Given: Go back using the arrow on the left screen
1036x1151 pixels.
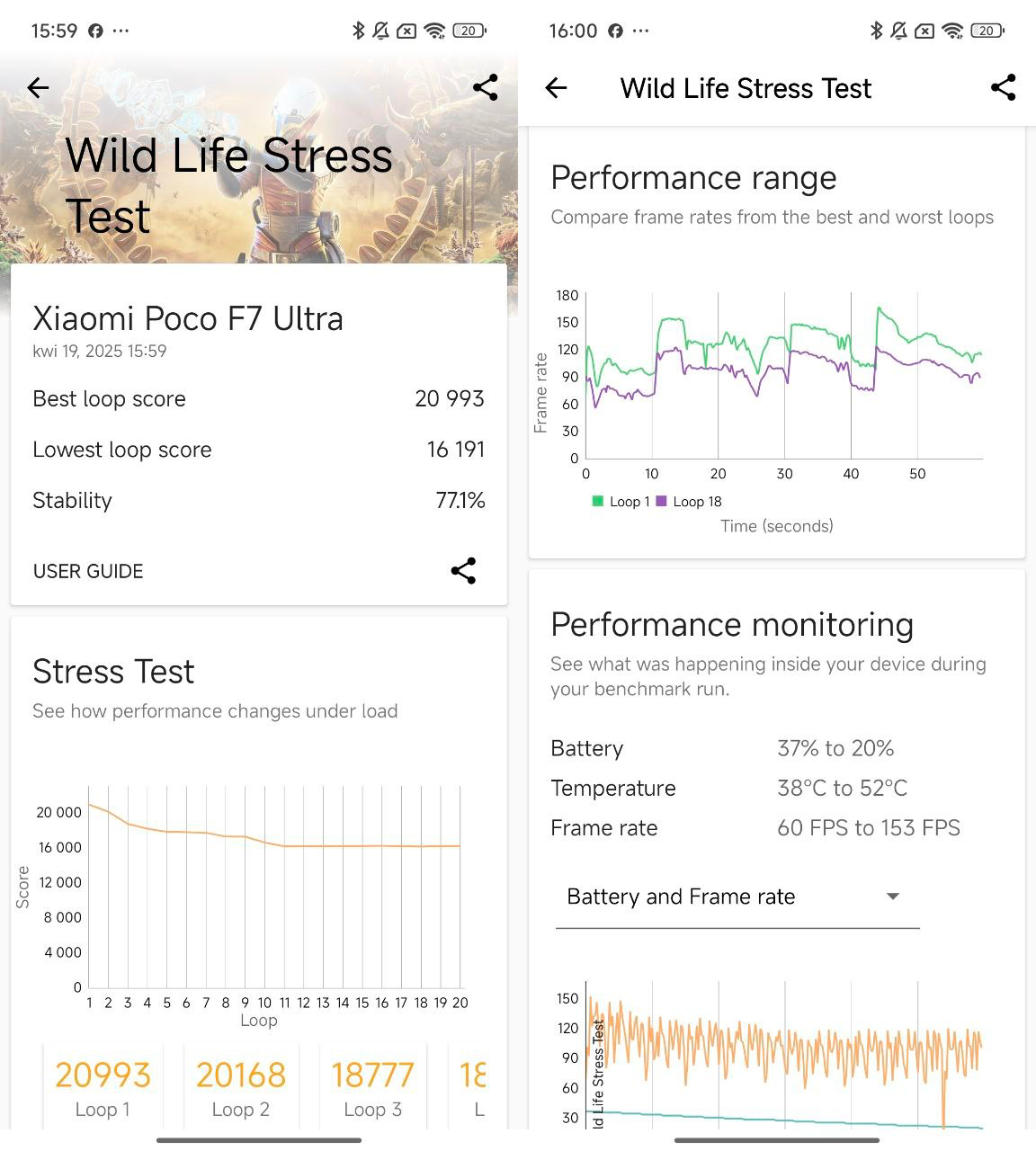Looking at the screenshot, I should (37, 87).
